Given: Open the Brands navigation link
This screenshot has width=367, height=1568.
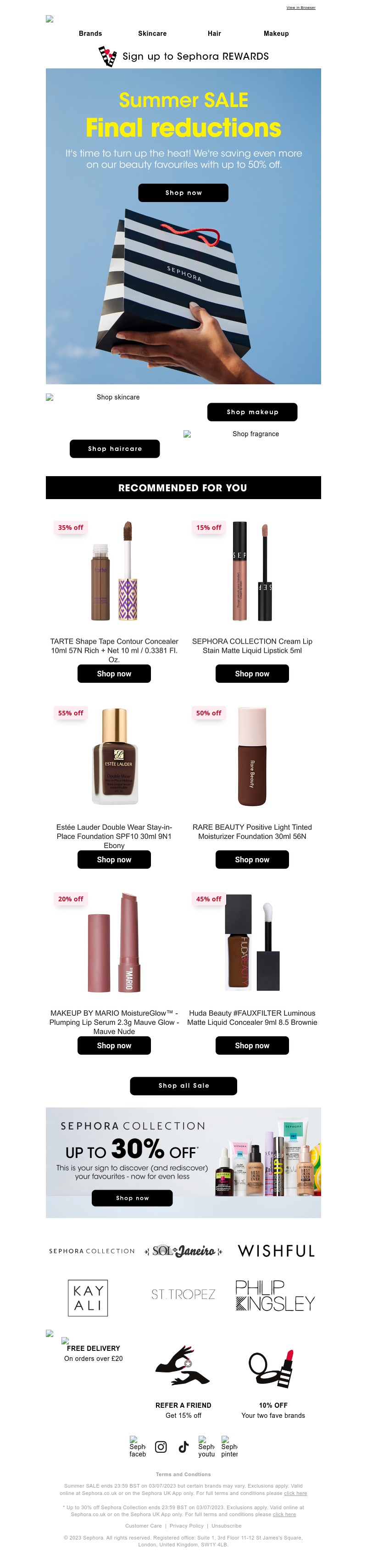Looking at the screenshot, I should pos(90,34).
